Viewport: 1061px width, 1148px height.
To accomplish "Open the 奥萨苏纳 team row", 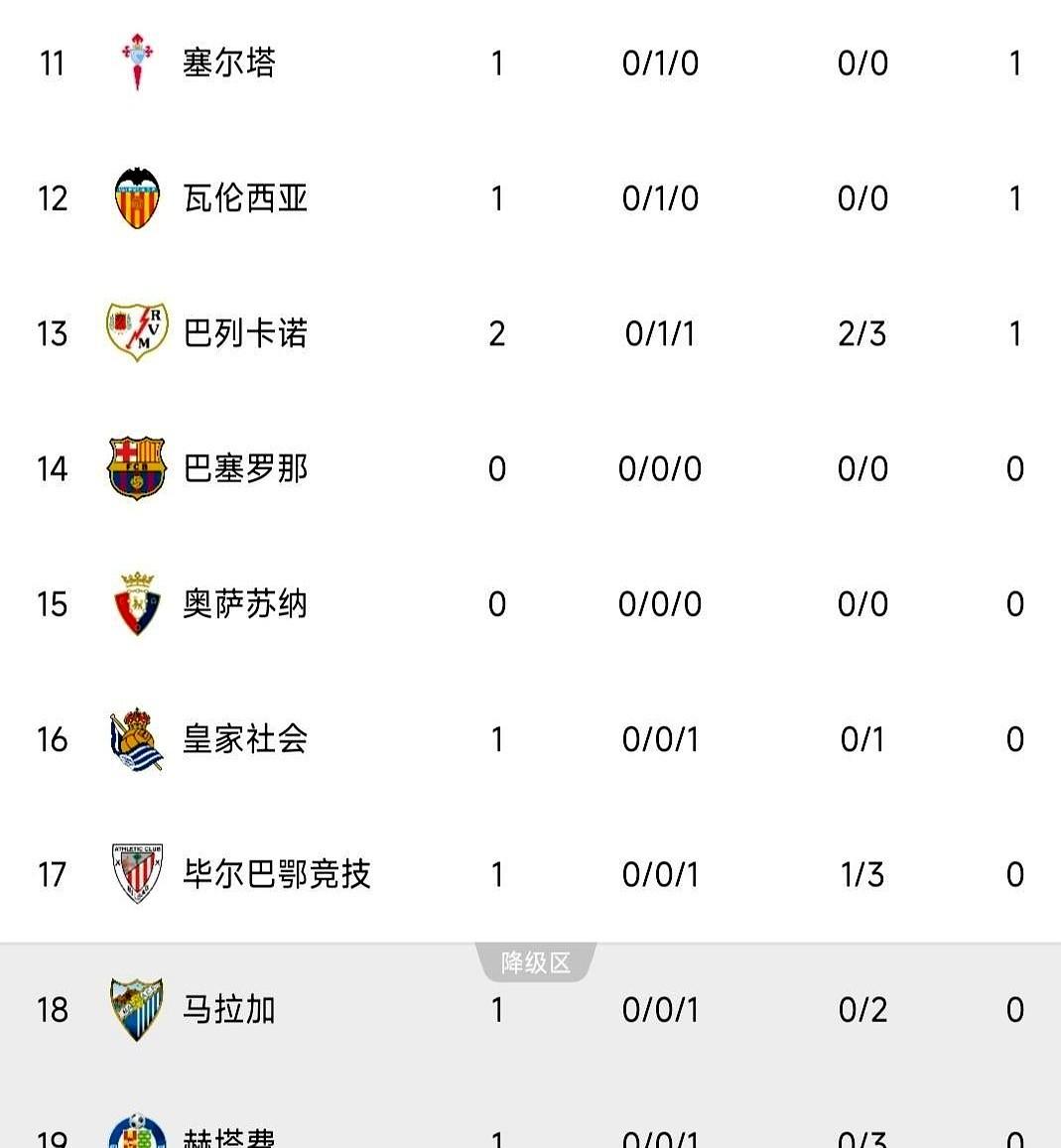I will [x=530, y=604].
